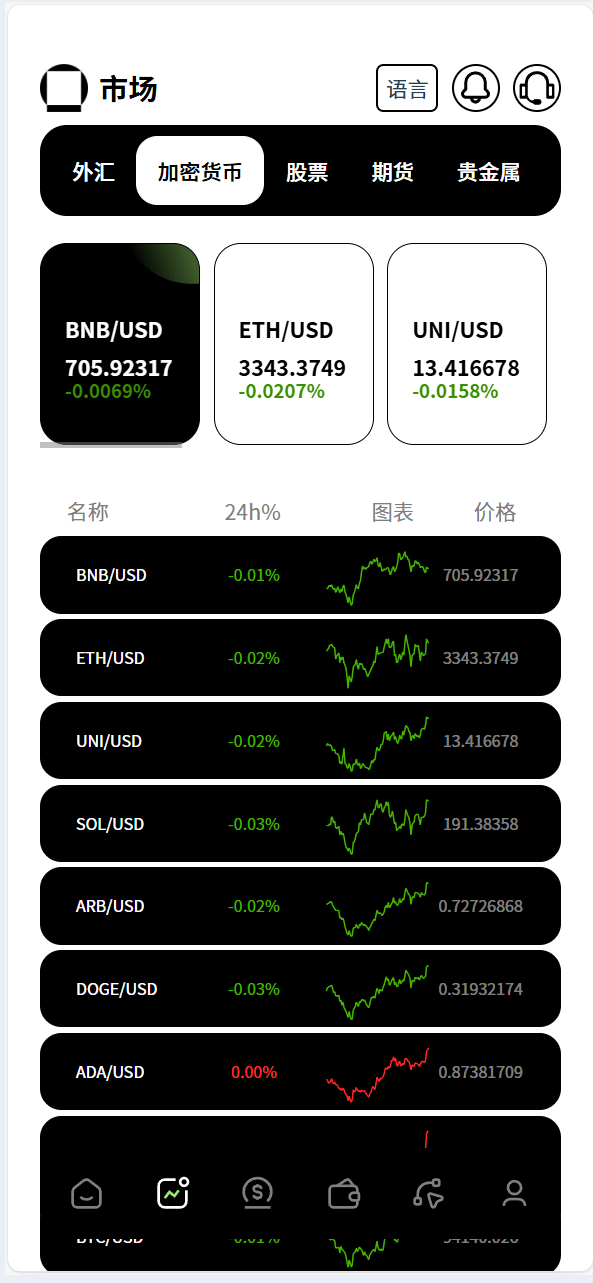Image resolution: width=593 pixels, height=1283 pixels.
Task: Open the BNB/USD featured card
Action: [120, 344]
